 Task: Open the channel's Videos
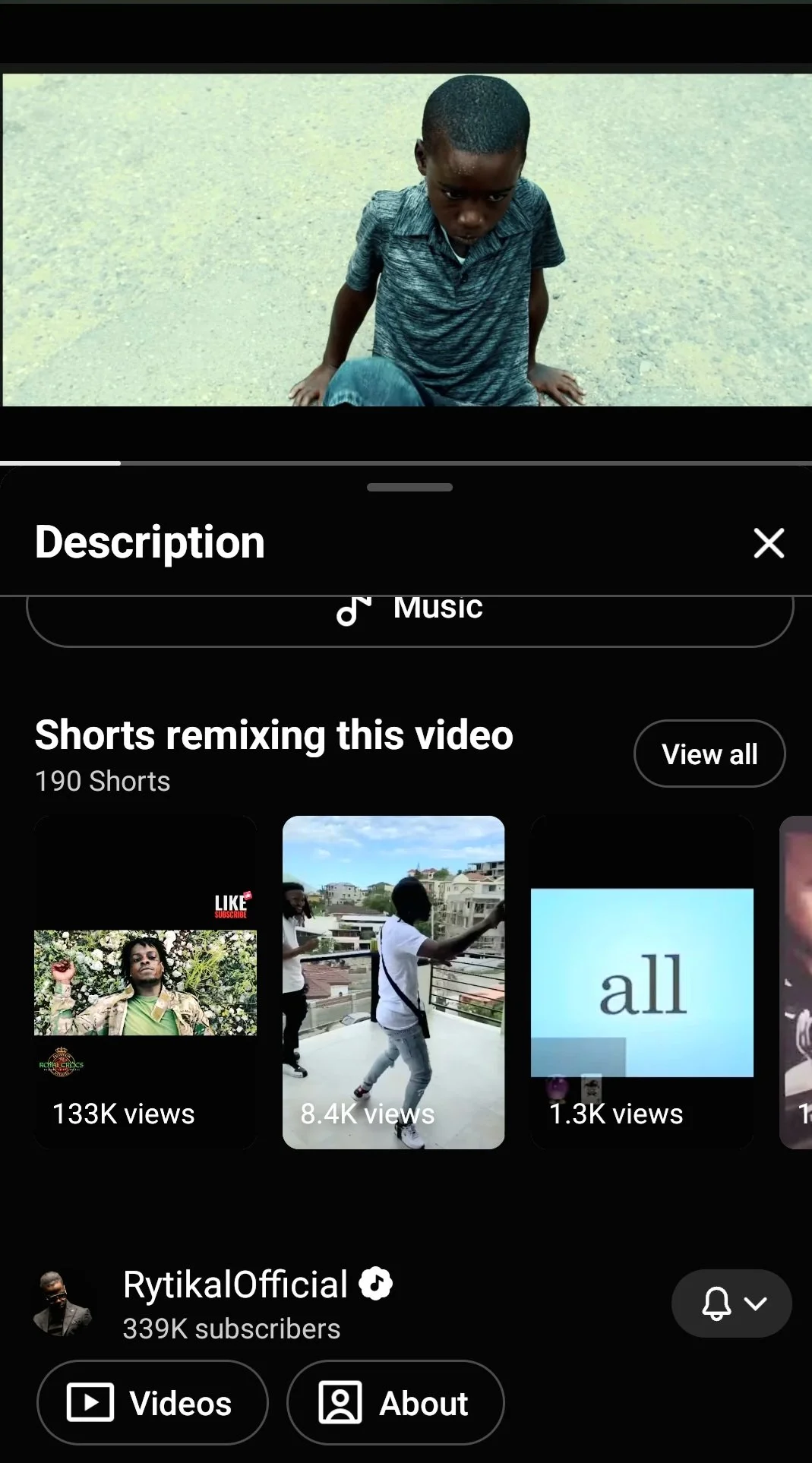point(152,1402)
